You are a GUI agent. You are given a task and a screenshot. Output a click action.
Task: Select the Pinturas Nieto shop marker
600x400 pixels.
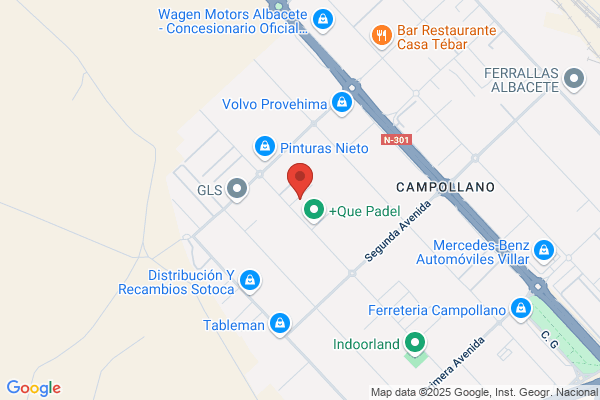coord(265,147)
